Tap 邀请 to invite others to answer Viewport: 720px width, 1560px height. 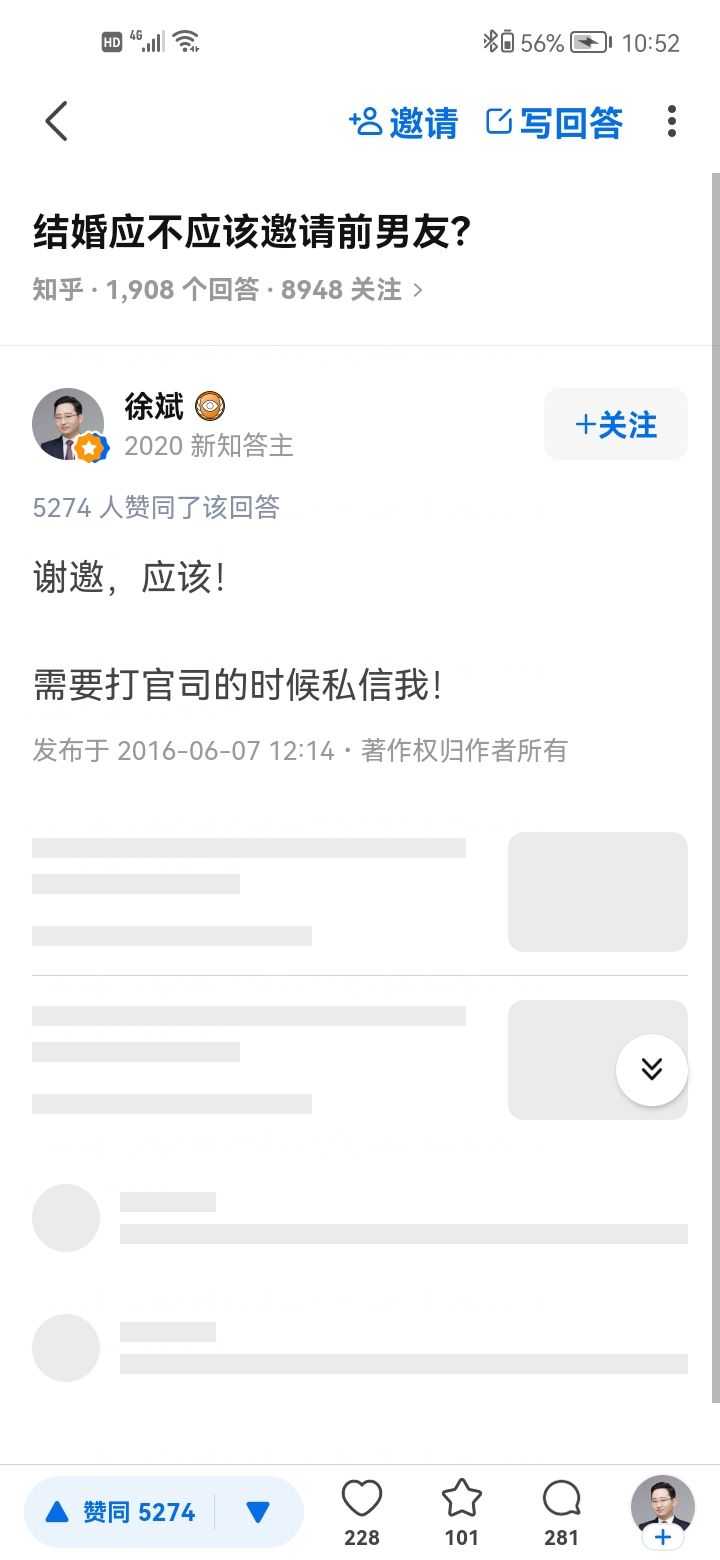[403, 123]
